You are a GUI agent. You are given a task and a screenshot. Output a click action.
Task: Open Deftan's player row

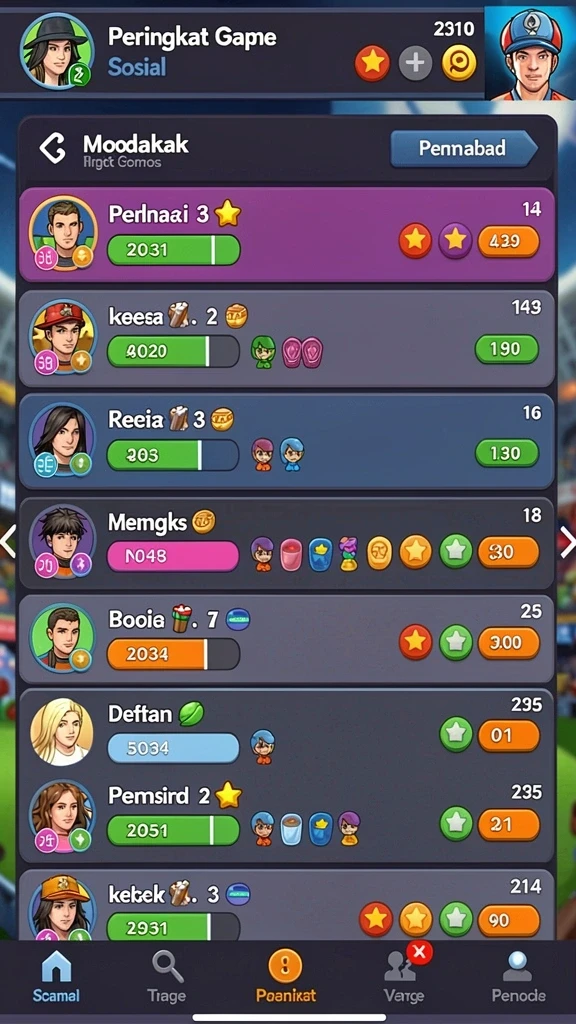(x=287, y=731)
